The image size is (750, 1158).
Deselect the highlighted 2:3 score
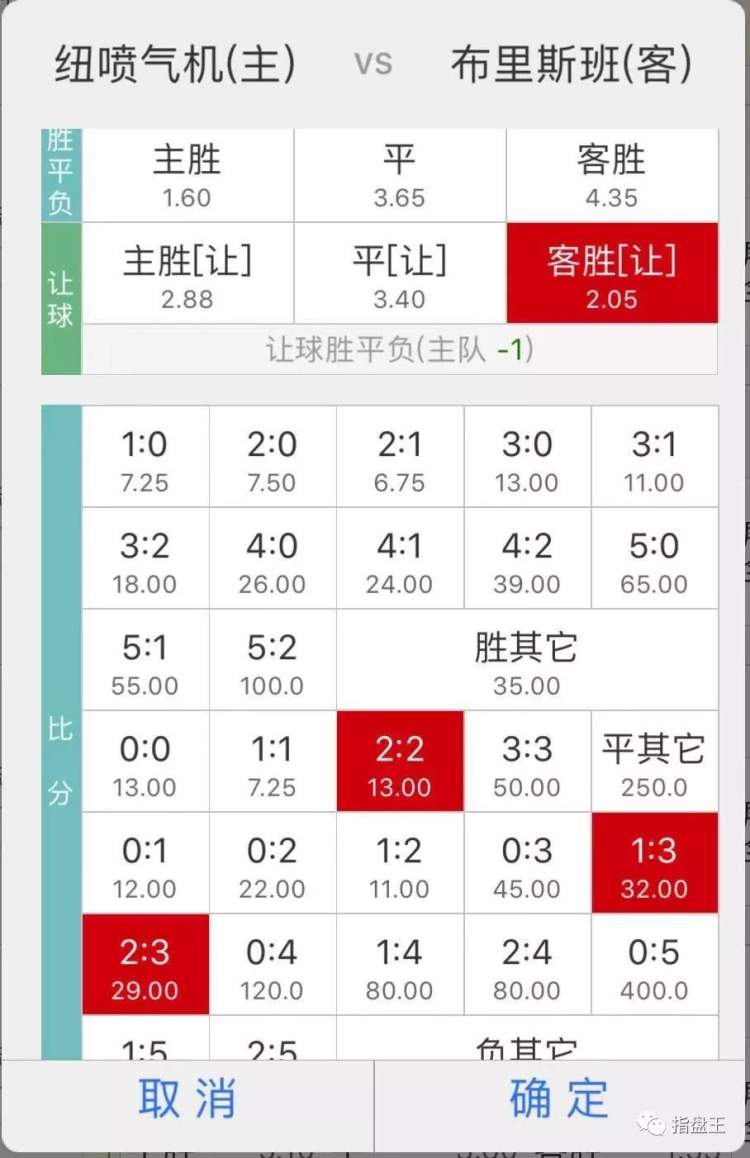(x=145, y=965)
